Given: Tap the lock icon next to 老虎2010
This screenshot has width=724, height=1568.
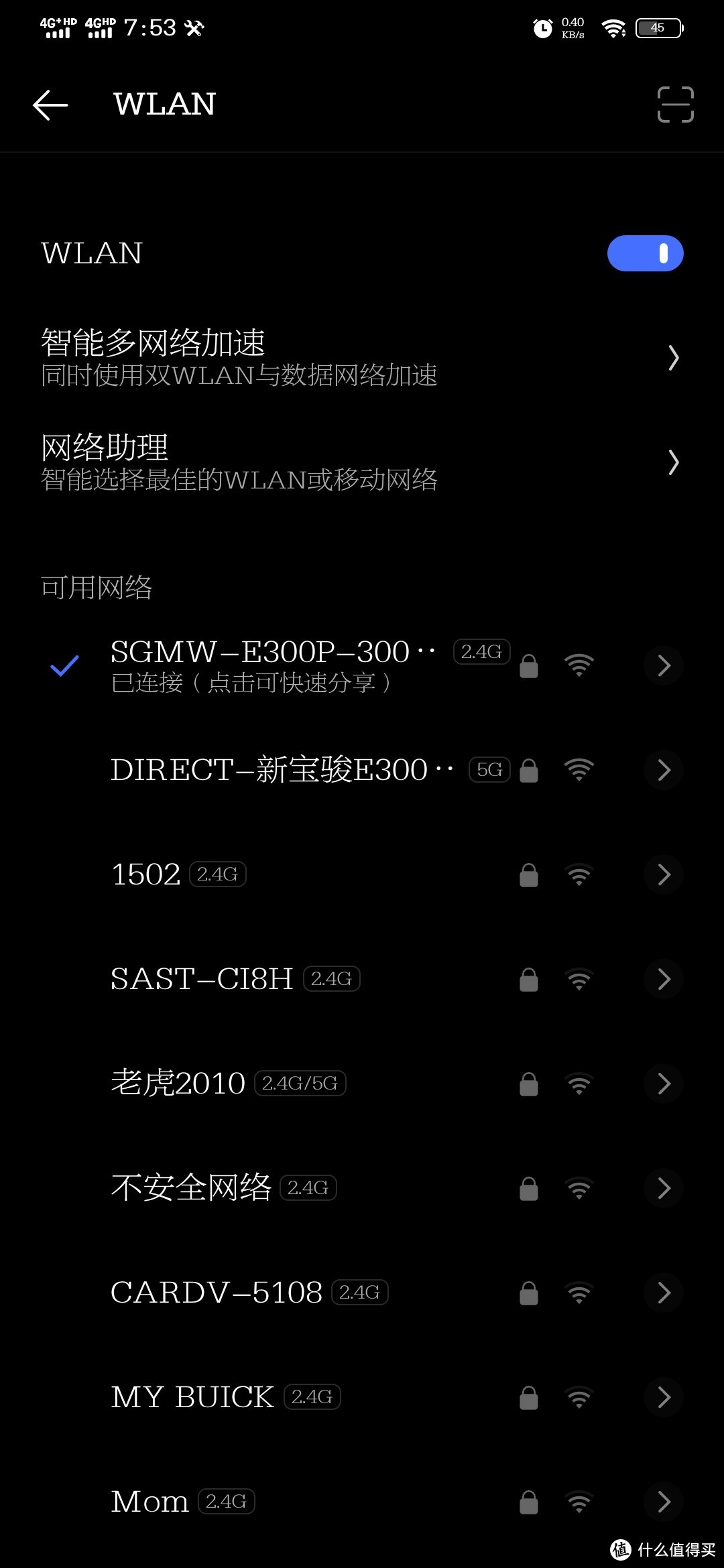Looking at the screenshot, I should (x=528, y=1084).
